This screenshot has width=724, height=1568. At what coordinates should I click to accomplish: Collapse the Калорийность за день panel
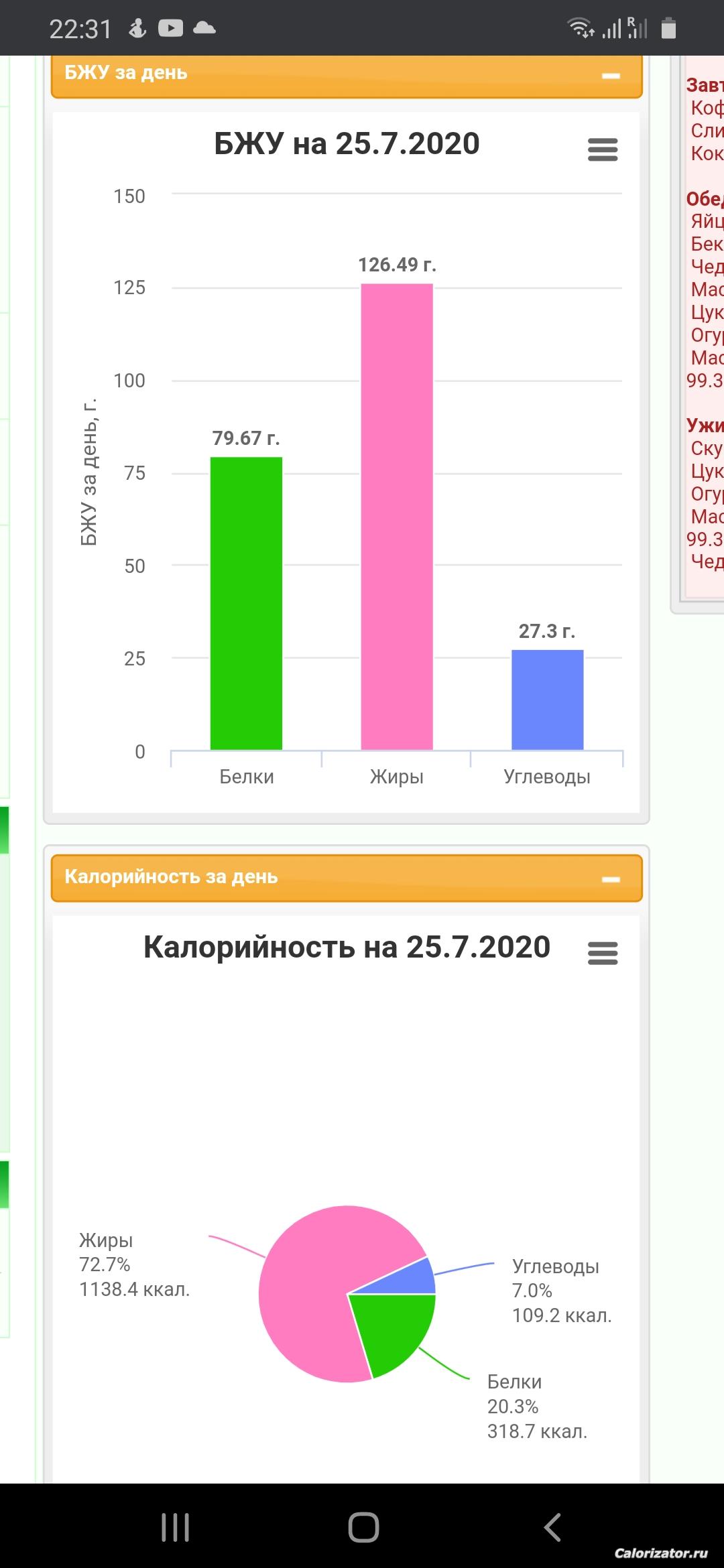pos(611,879)
